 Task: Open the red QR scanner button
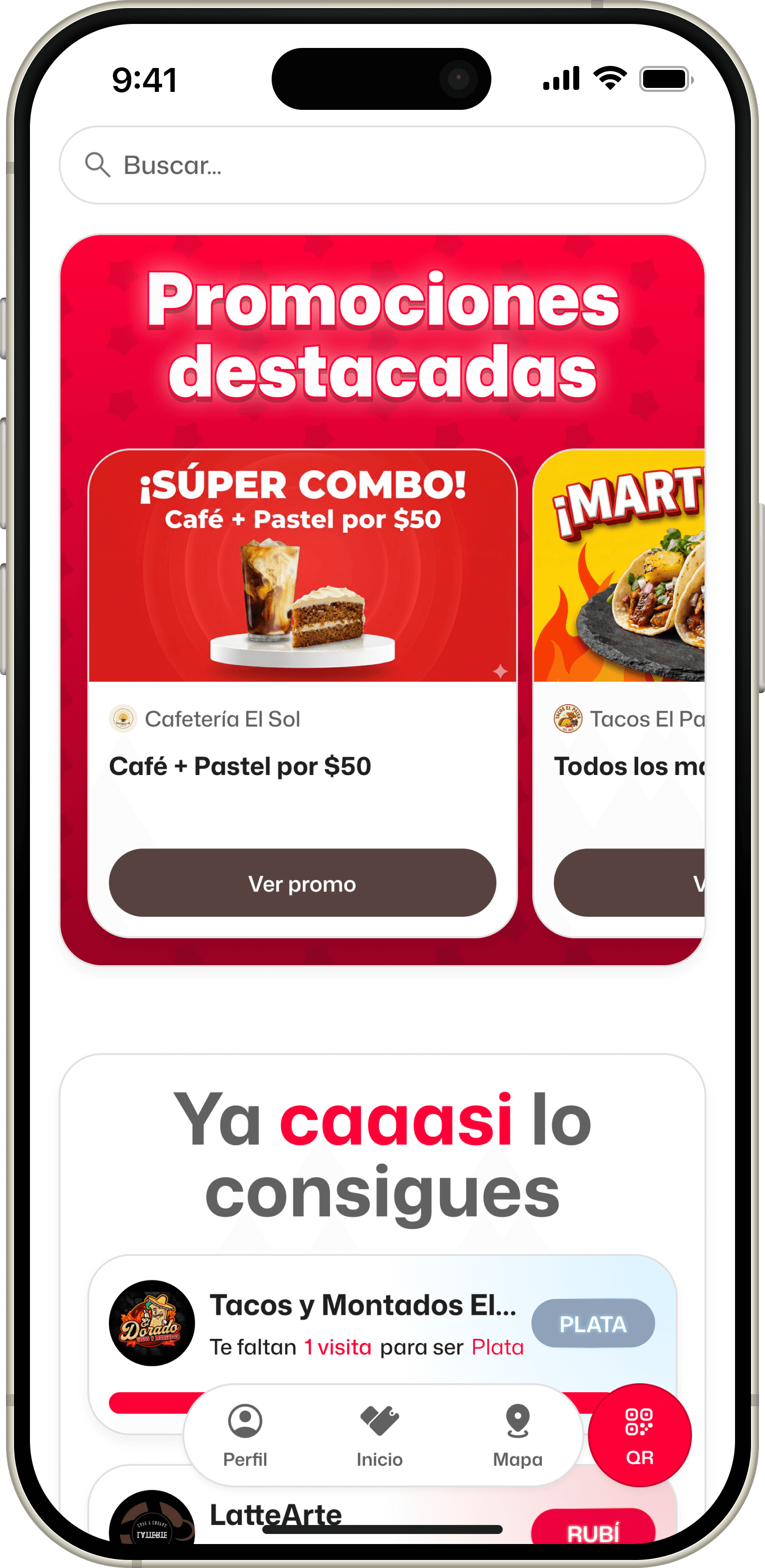pyautogui.click(x=639, y=1435)
